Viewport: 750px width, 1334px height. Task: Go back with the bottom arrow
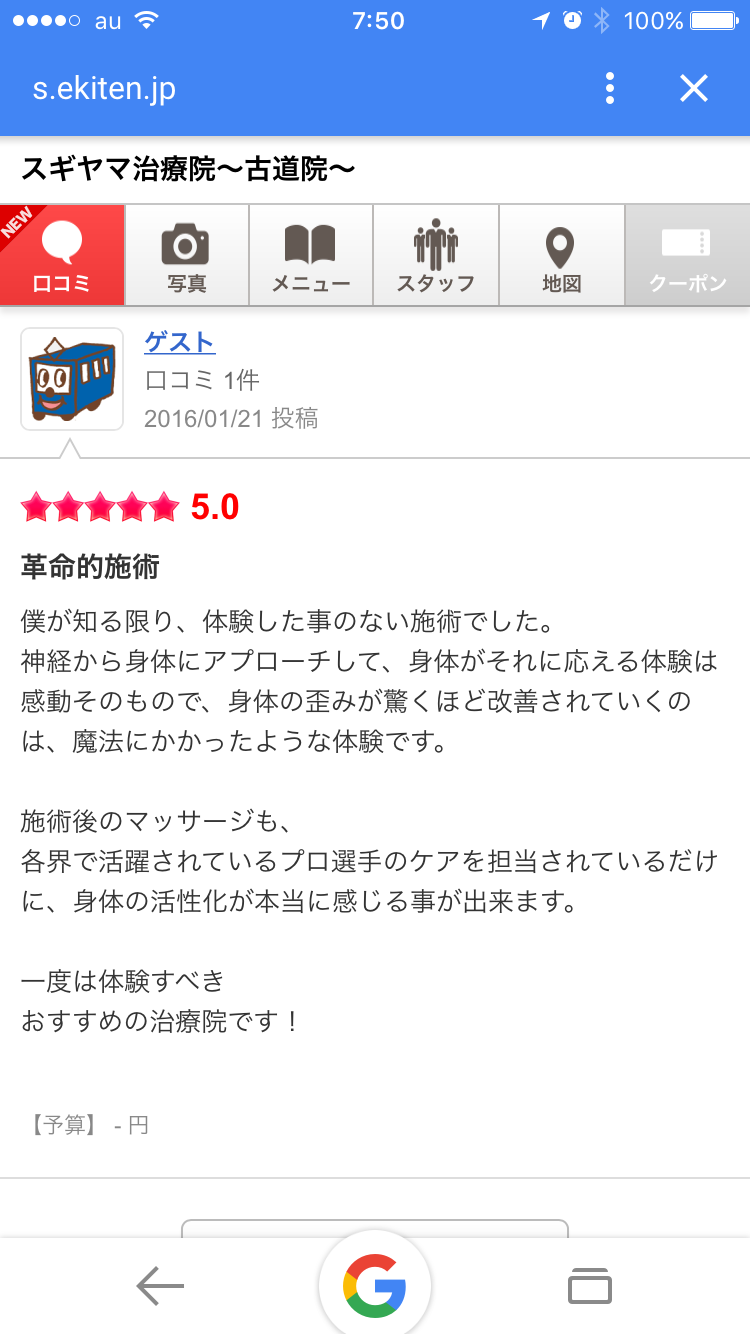click(160, 1286)
